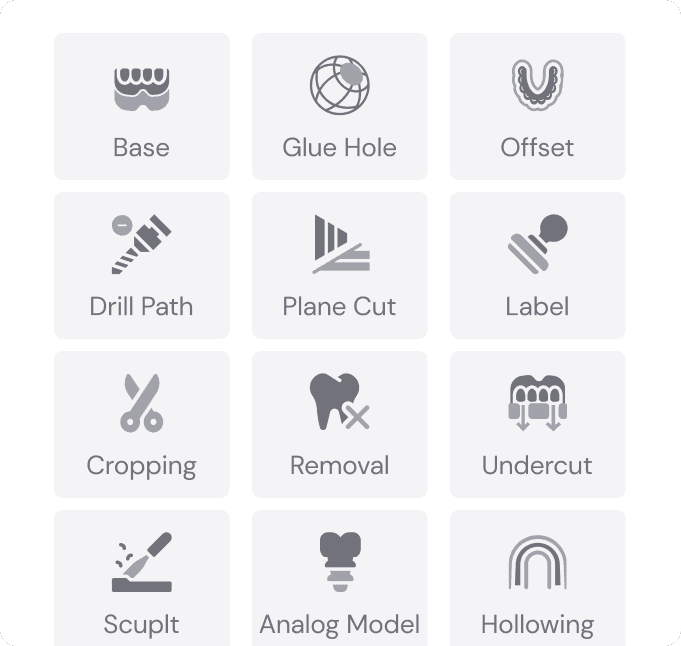Screen dimensions: 681x646
Task: Open the Undercut tool
Action: (538, 424)
